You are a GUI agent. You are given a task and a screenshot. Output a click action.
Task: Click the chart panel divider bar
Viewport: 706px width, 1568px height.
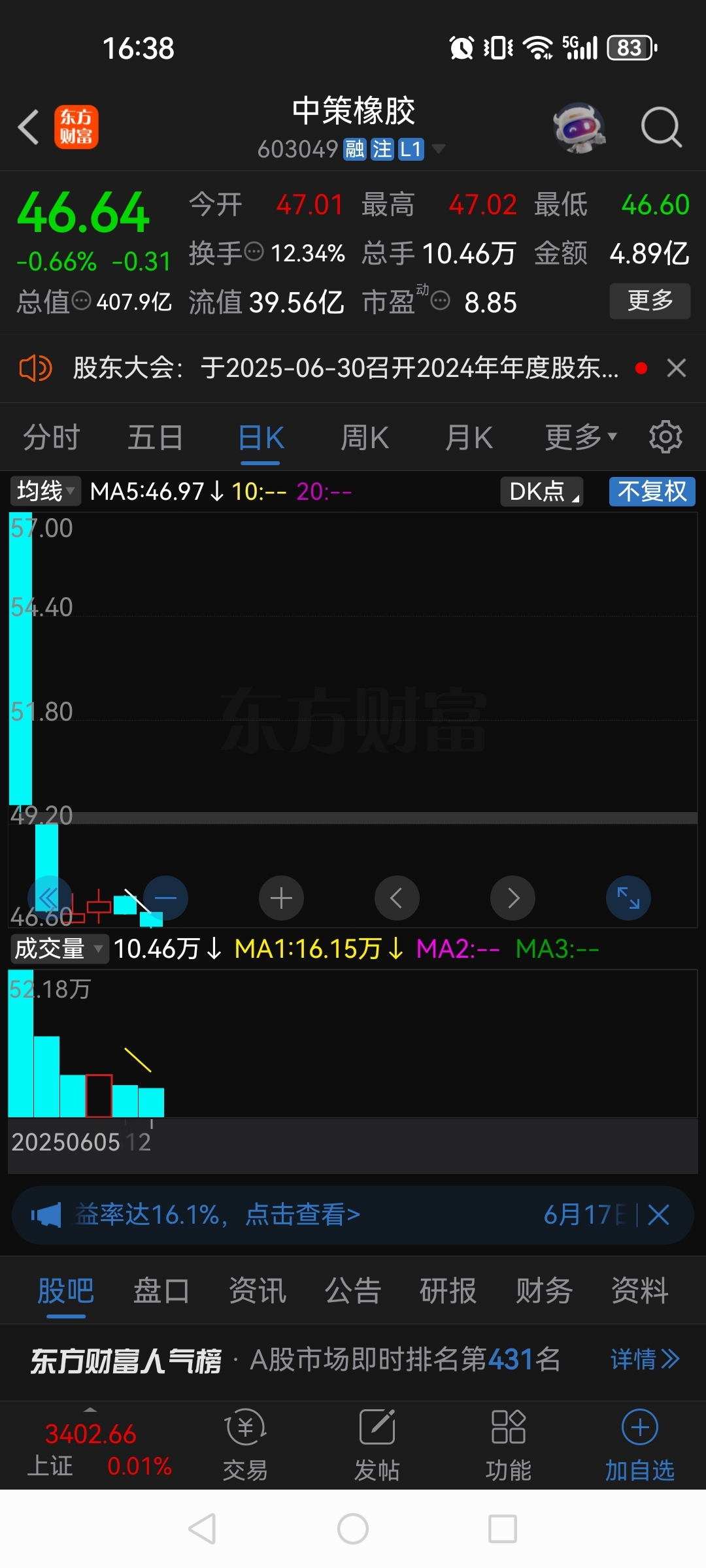(x=353, y=815)
